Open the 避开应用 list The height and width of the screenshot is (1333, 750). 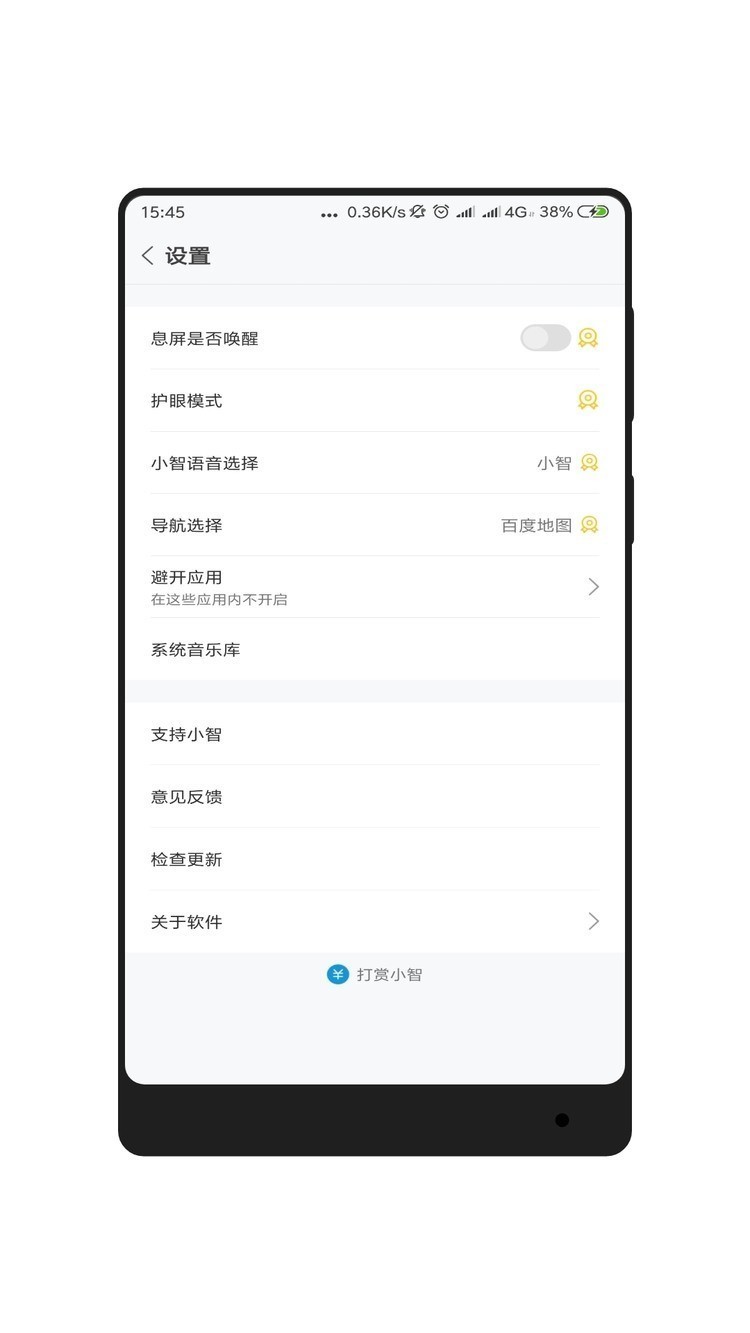(x=374, y=587)
